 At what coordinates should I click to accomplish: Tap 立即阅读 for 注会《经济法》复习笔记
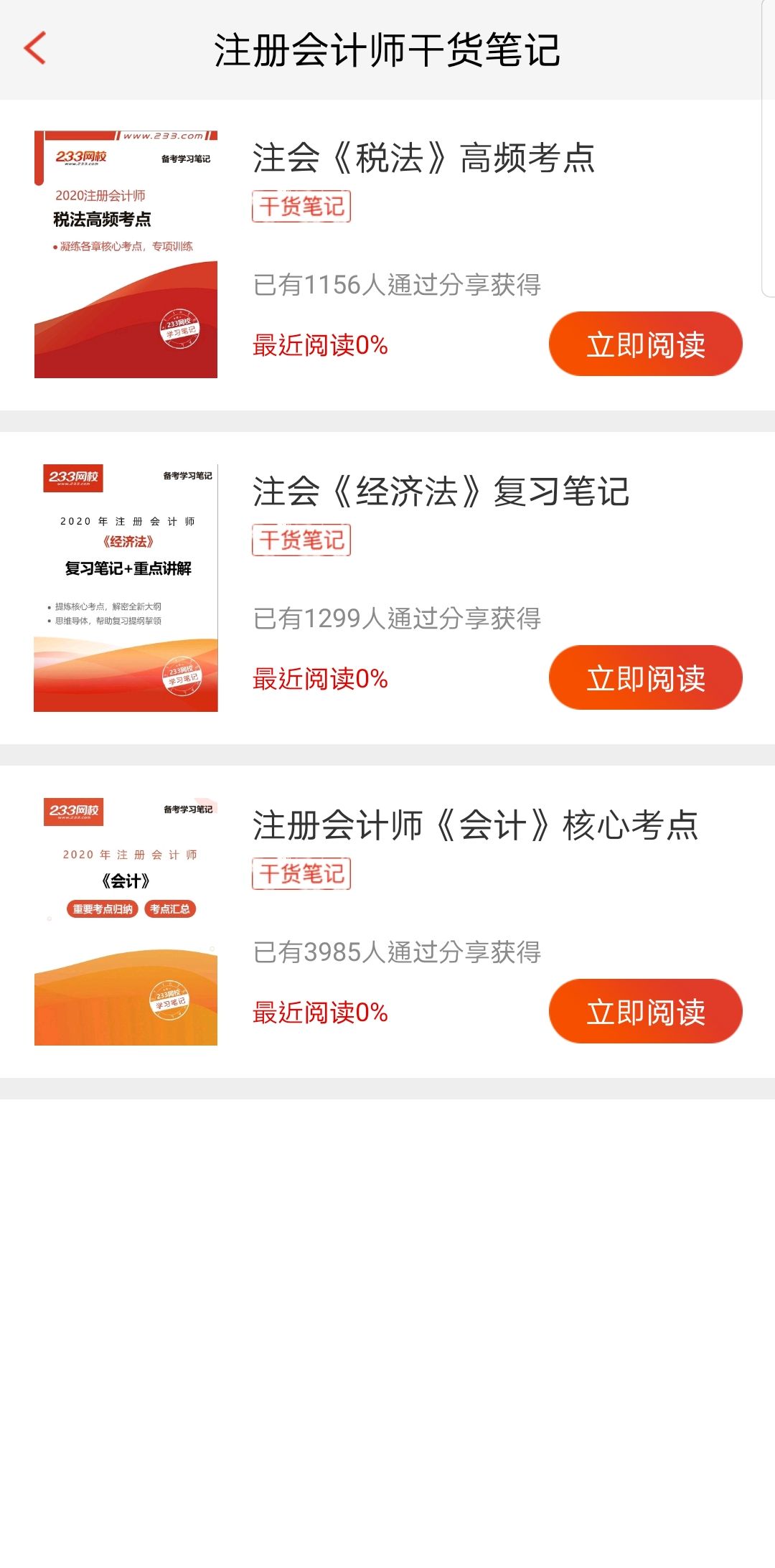644,677
